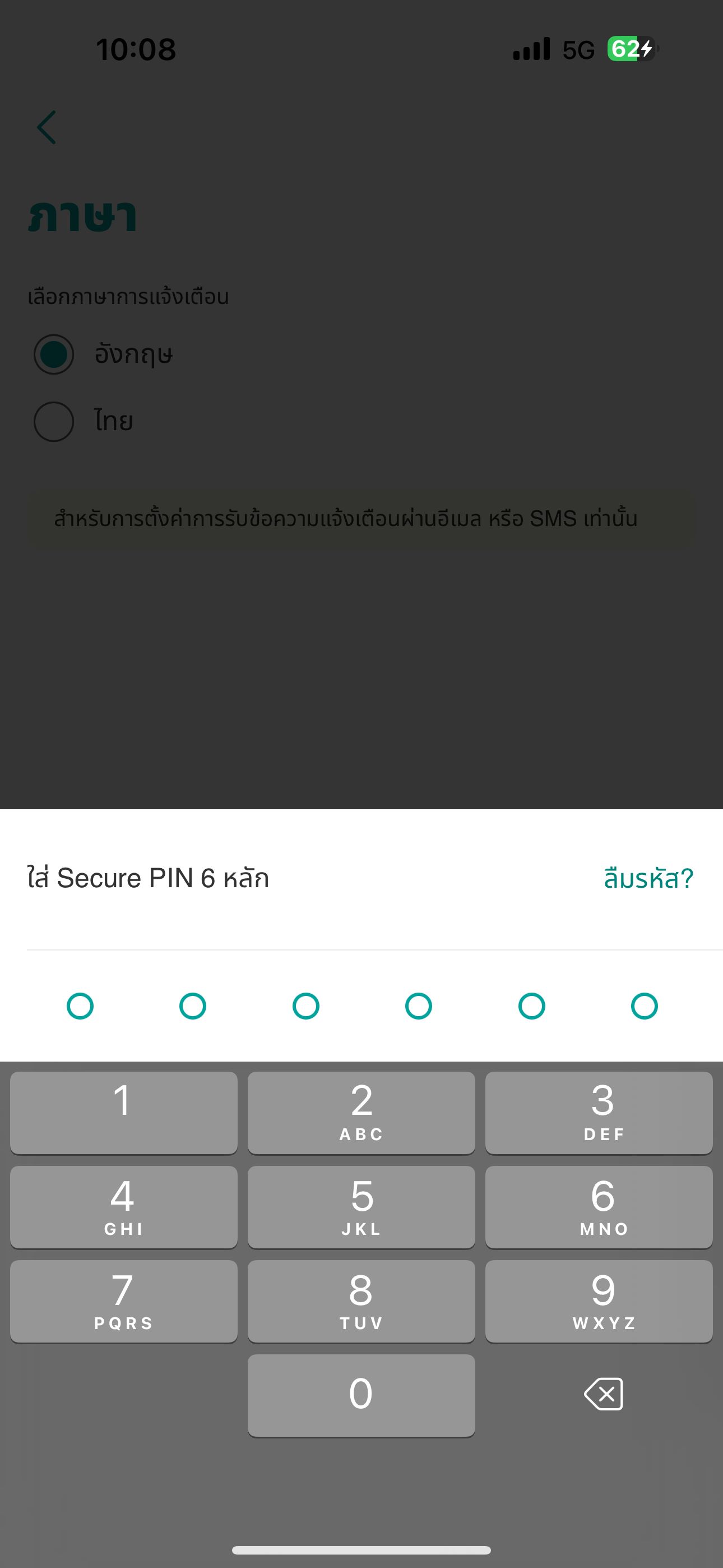
Task: Tap the สำหรับการตั้งค่า notification info banner
Action: pos(361,519)
